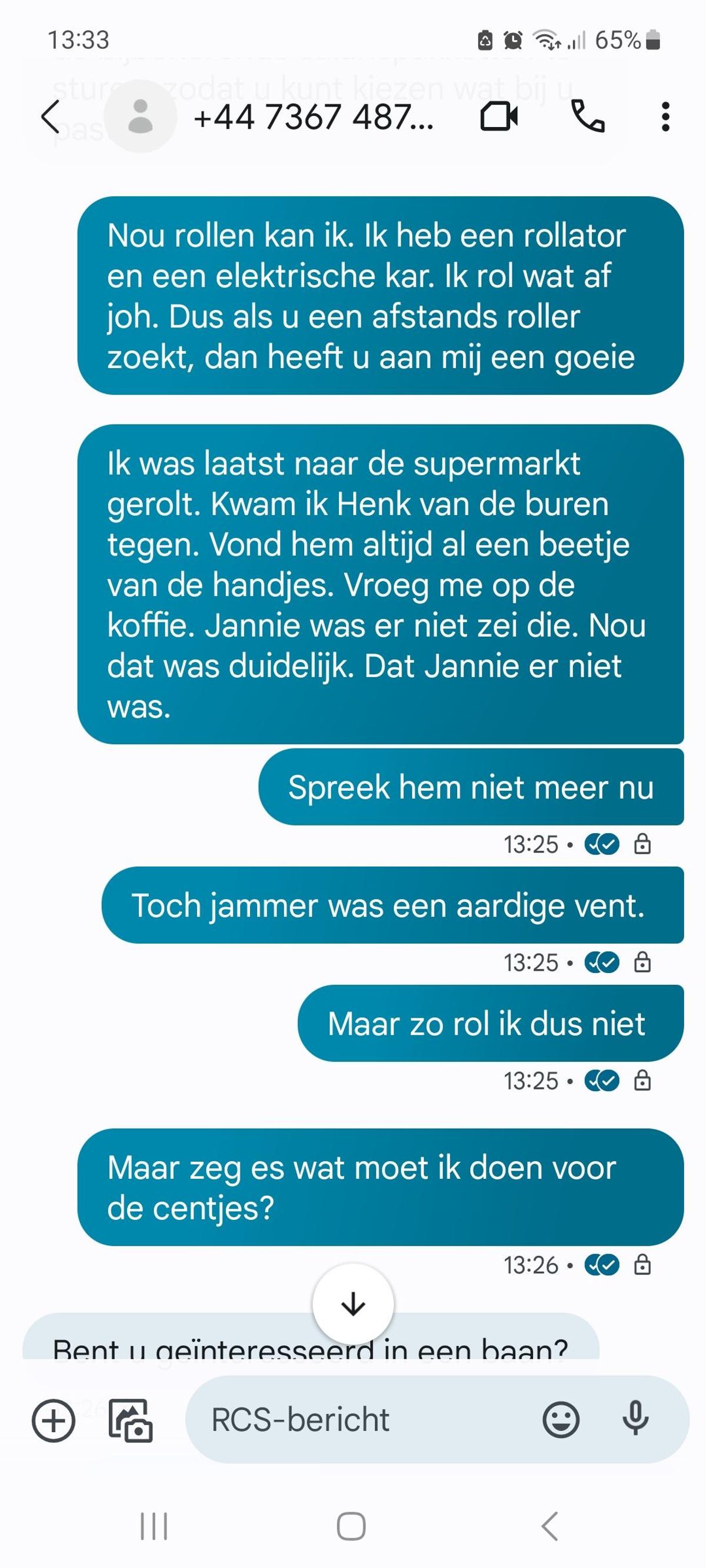Open the emoji picker
This screenshot has width=706, height=1568.
(561, 1419)
